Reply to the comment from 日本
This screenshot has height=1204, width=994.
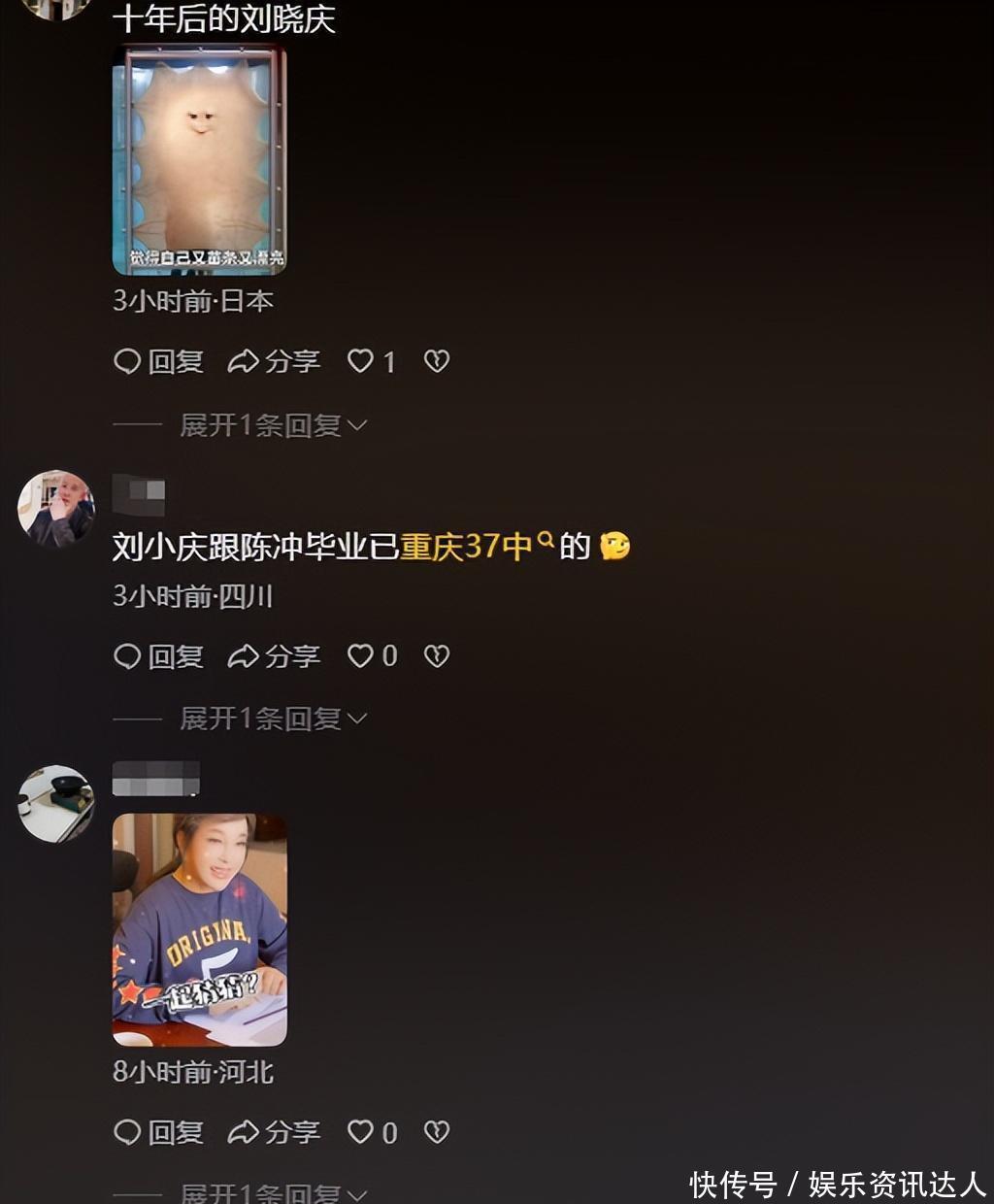pyautogui.click(x=159, y=362)
